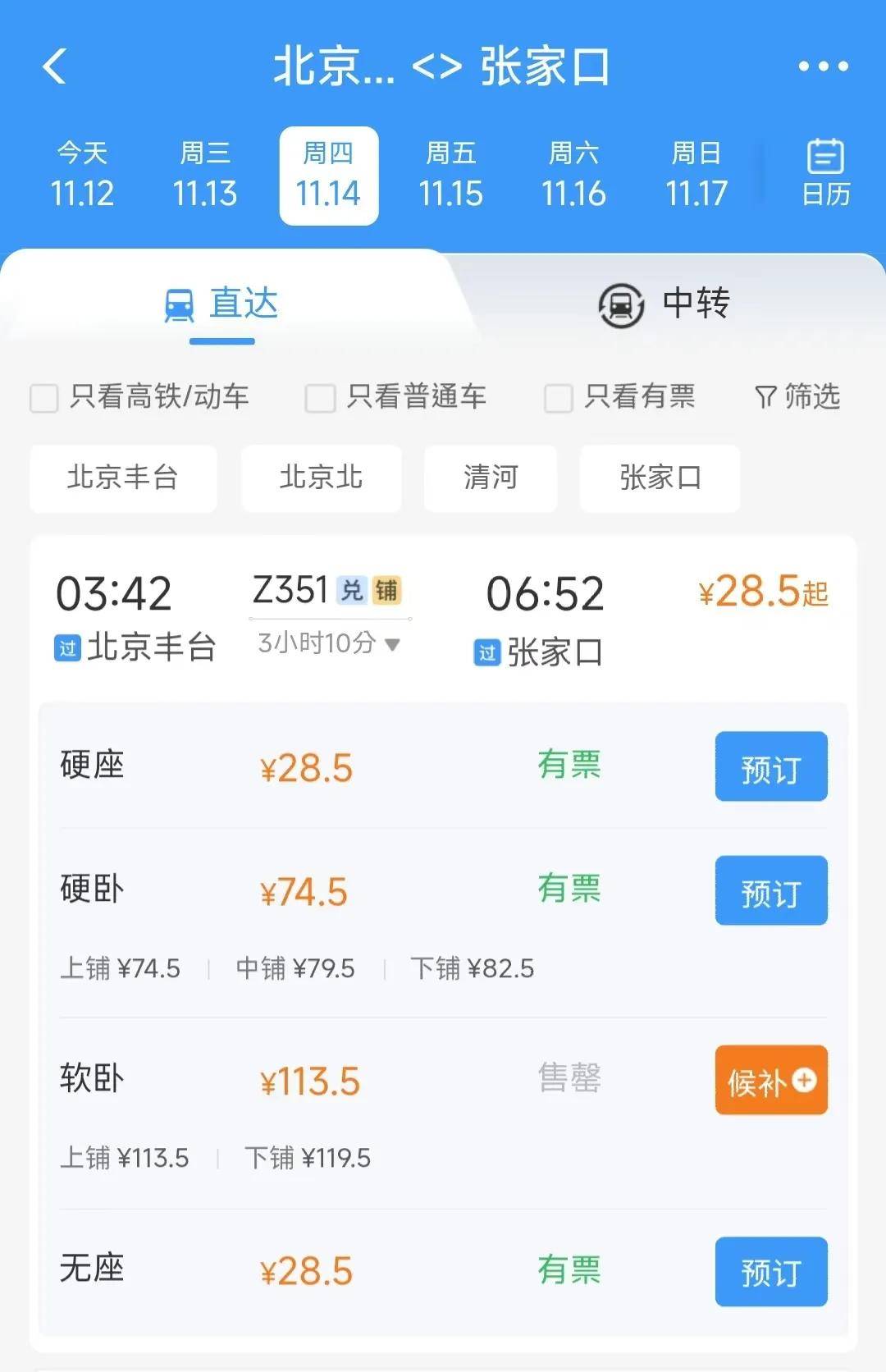Go back using the top-left arrow
This screenshot has height=1372, width=886.
tap(54, 66)
